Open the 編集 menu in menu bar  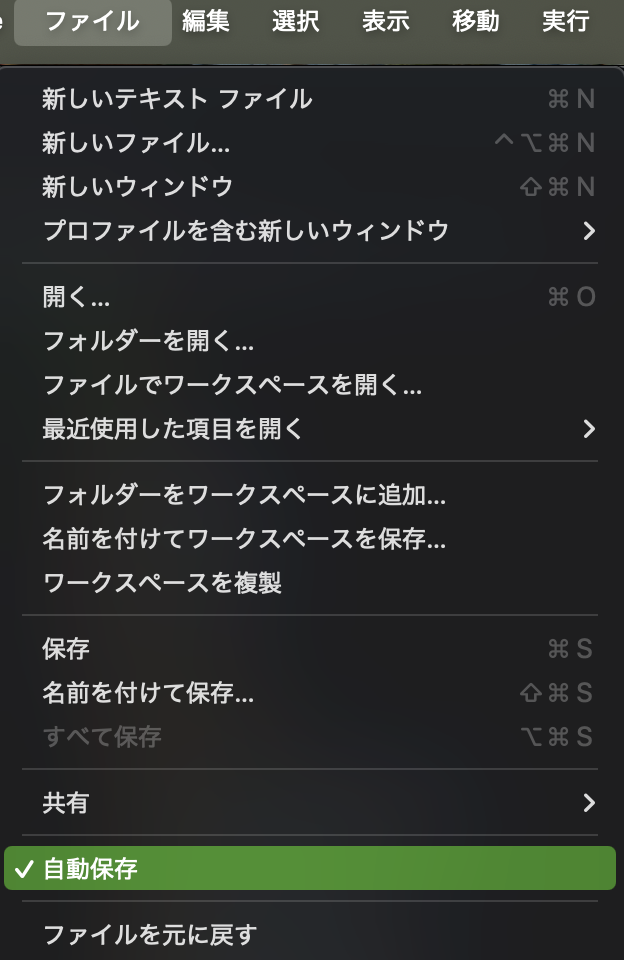point(206,21)
